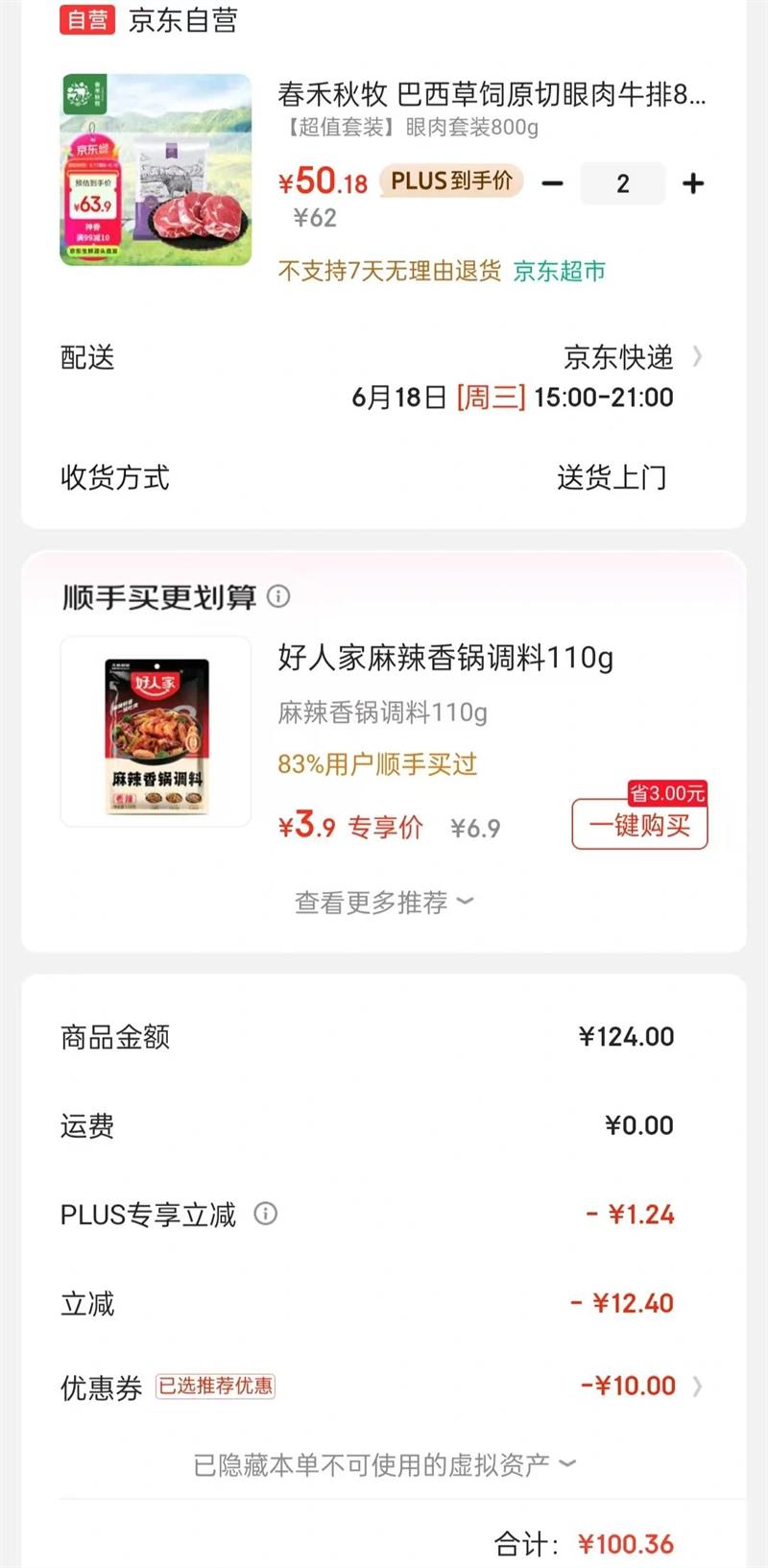Increase the steak quantity with the plus button

(x=693, y=183)
